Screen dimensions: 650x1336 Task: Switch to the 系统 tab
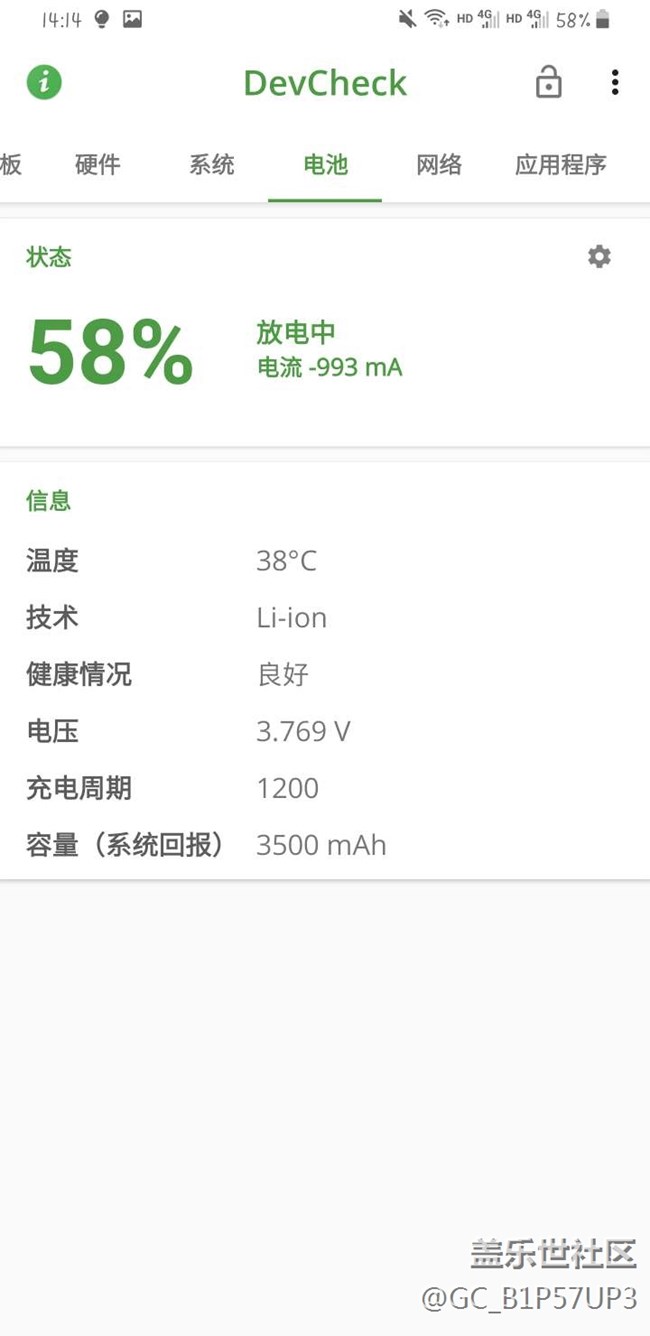point(212,165)
